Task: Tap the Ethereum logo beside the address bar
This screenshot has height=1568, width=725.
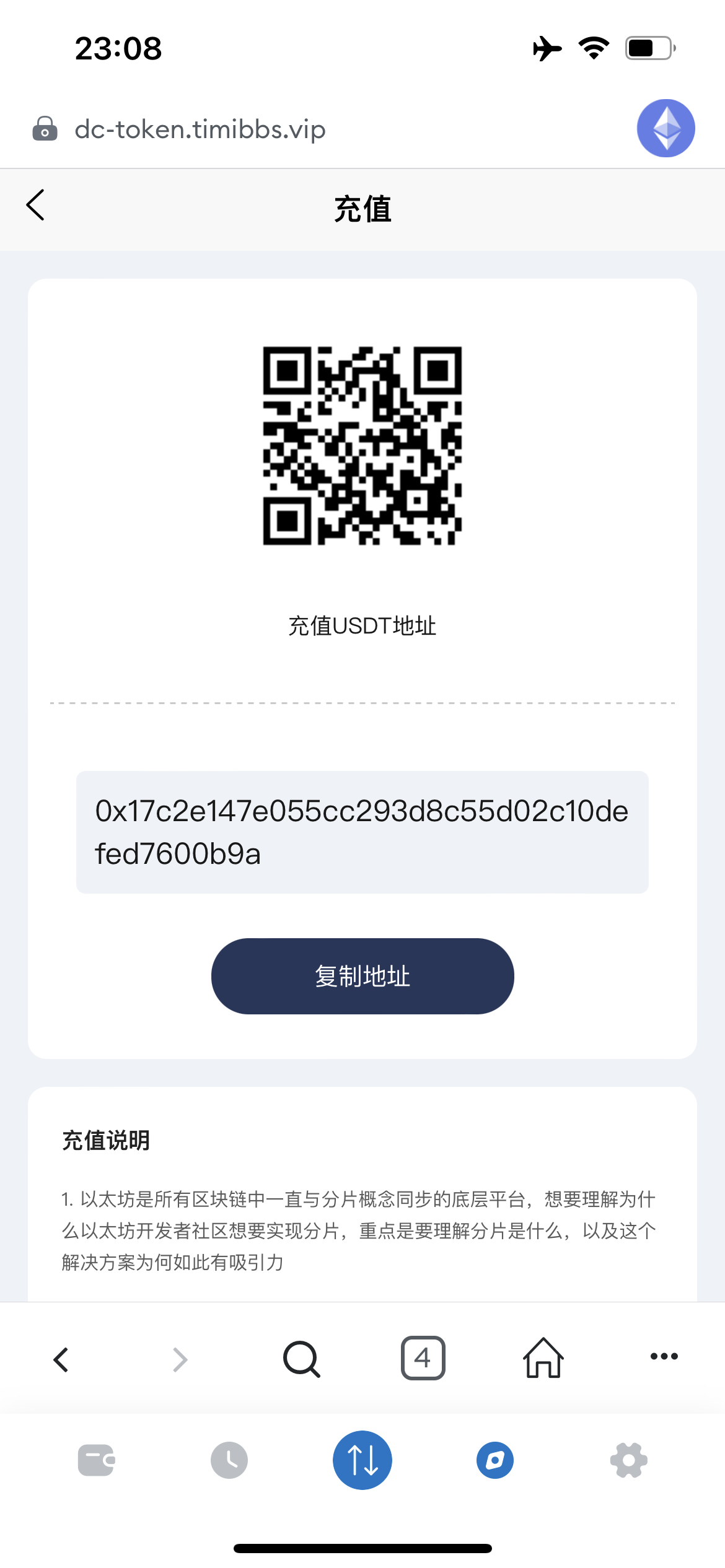Action: tap(664, 128)
